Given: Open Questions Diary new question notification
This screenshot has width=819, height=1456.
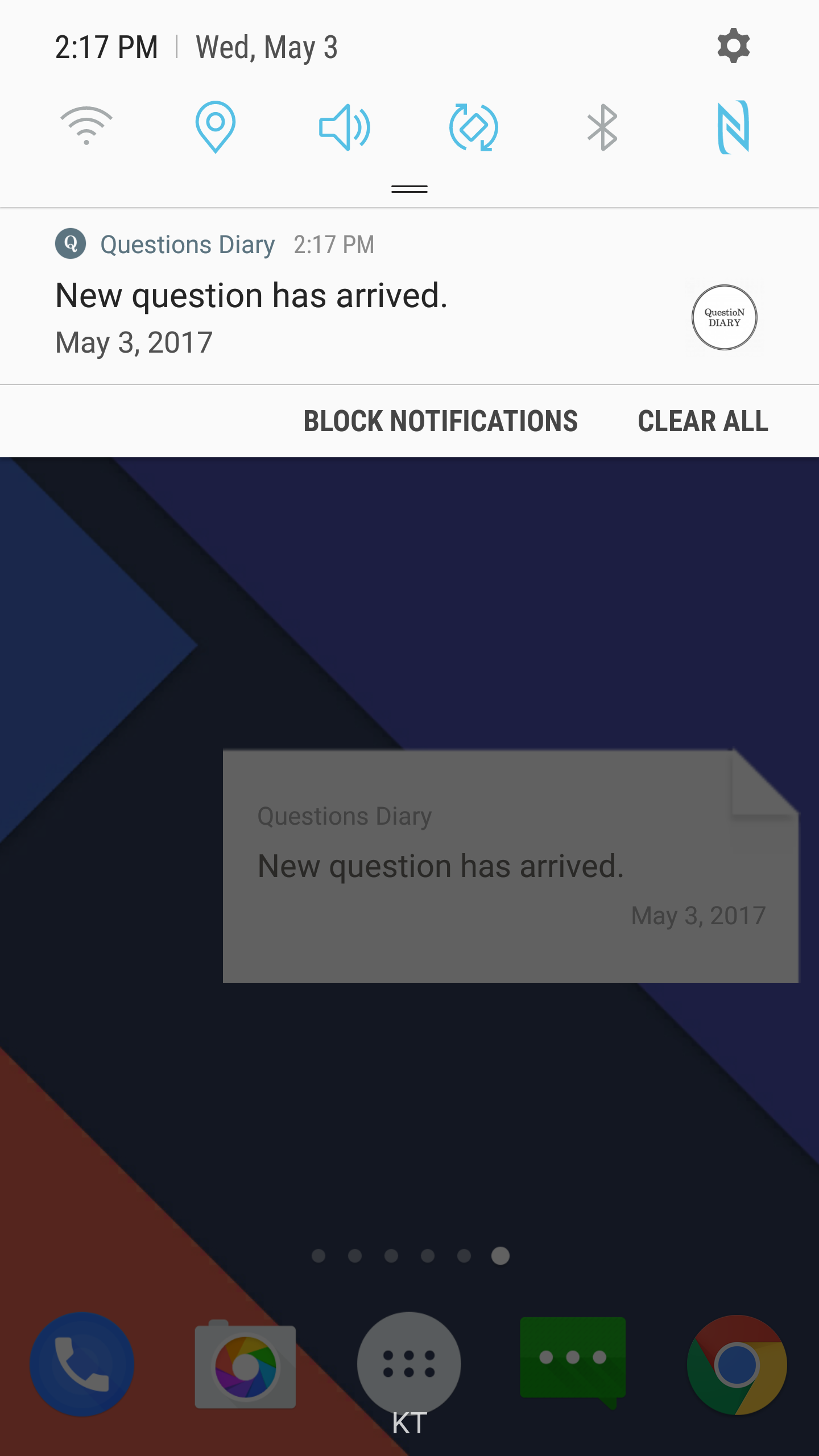Looking at the screenshot, I should point(341,307).
